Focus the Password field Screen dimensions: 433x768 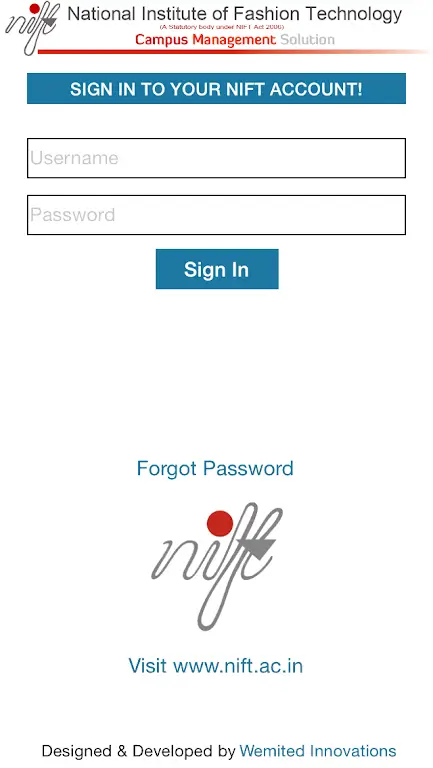(216, 215)
